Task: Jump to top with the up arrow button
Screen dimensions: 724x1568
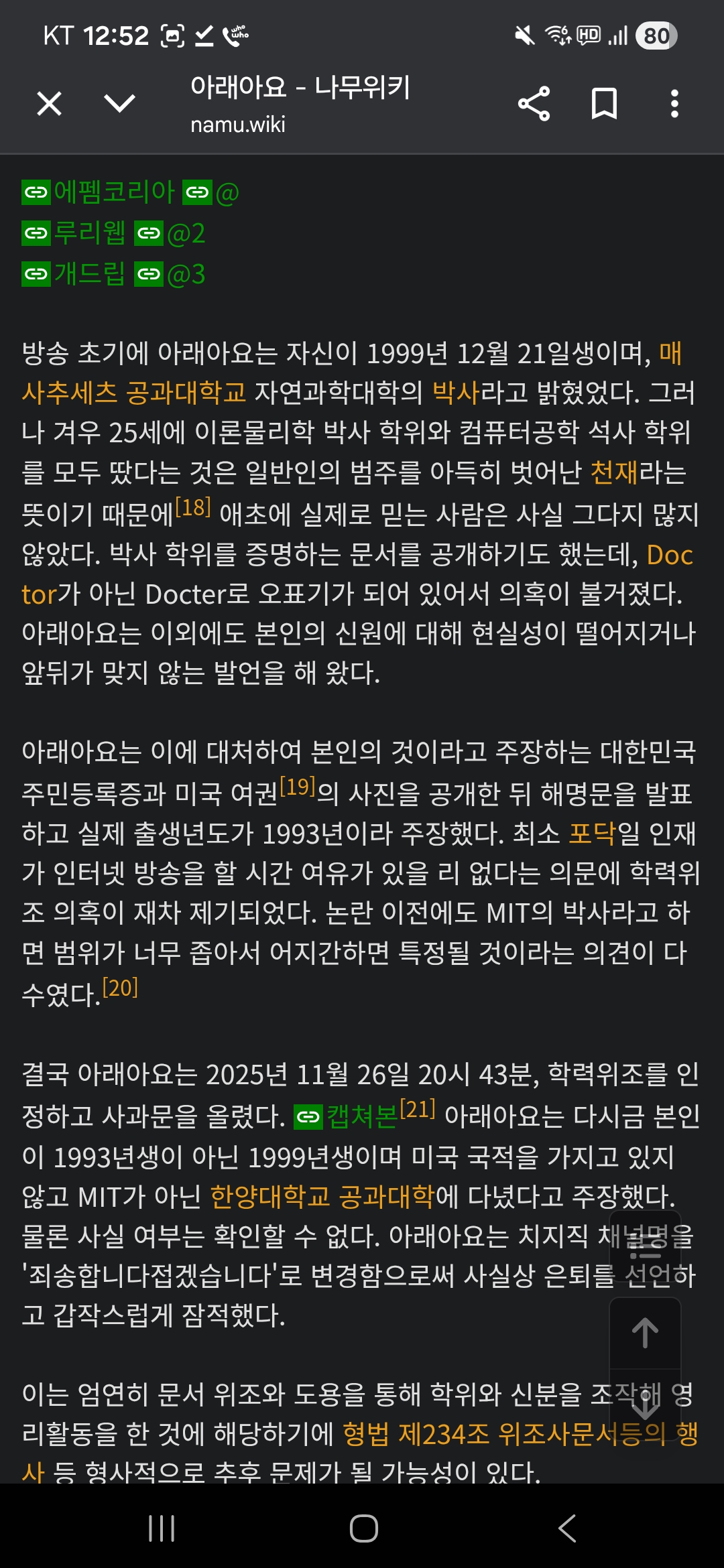Action: pos(645,1333)
